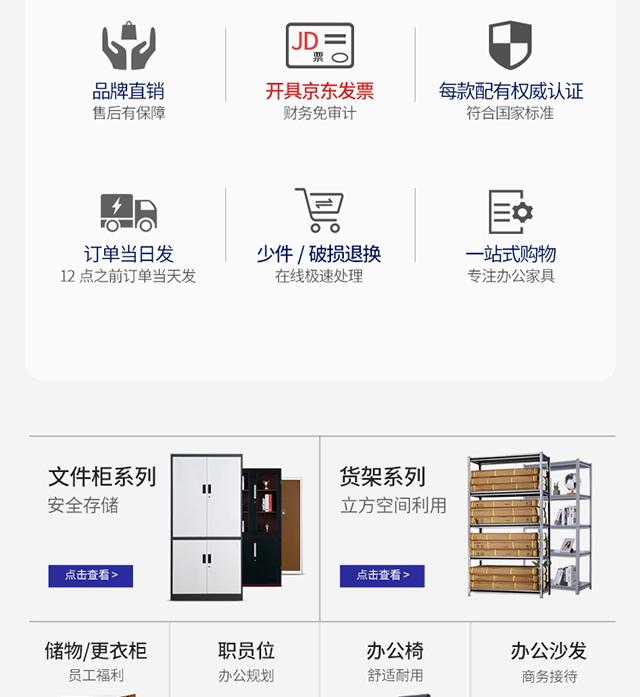Open the 职员位 category tile
Screen dimensions: 640x697
click(245, 660)
